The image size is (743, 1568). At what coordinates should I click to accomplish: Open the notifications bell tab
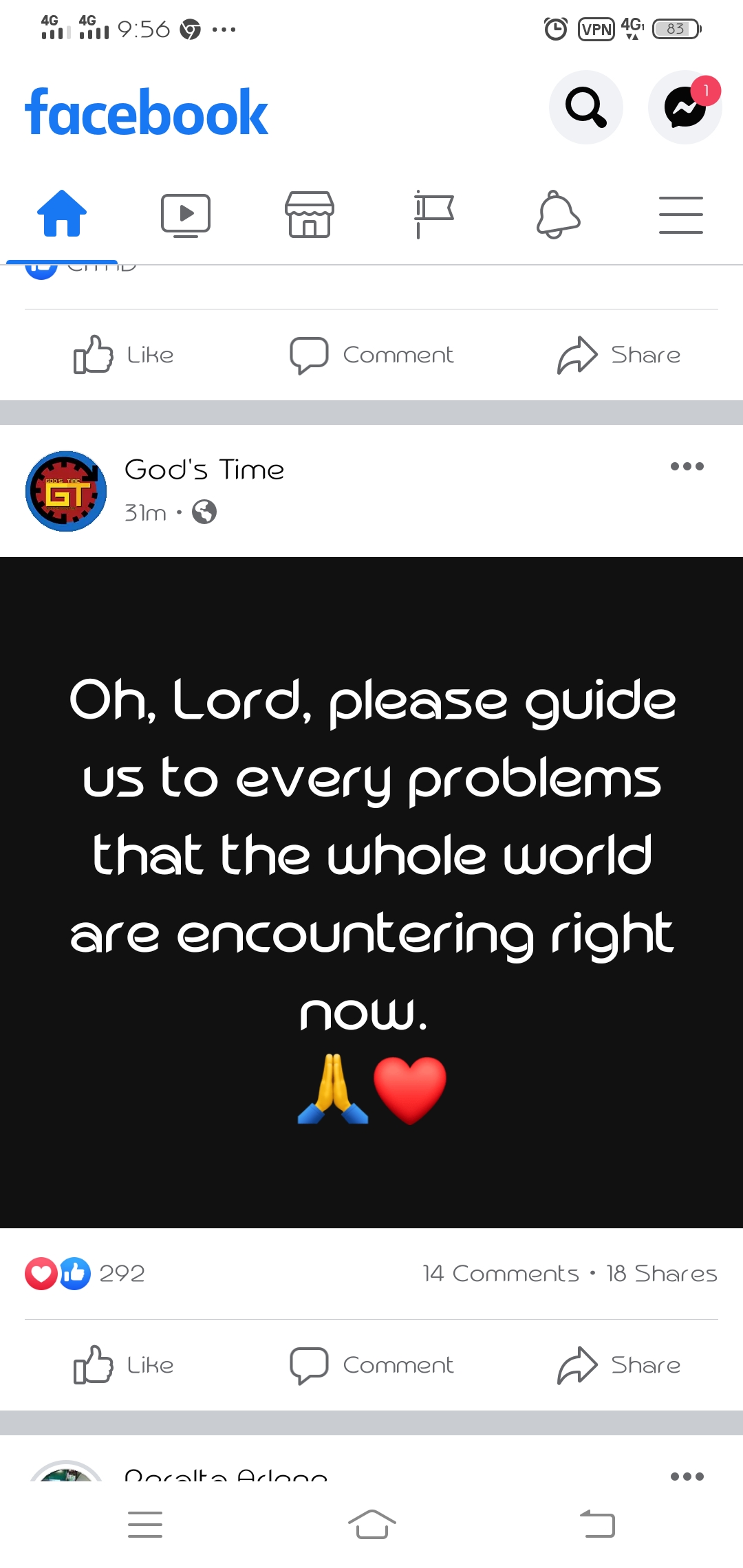[x=557, y=215]
